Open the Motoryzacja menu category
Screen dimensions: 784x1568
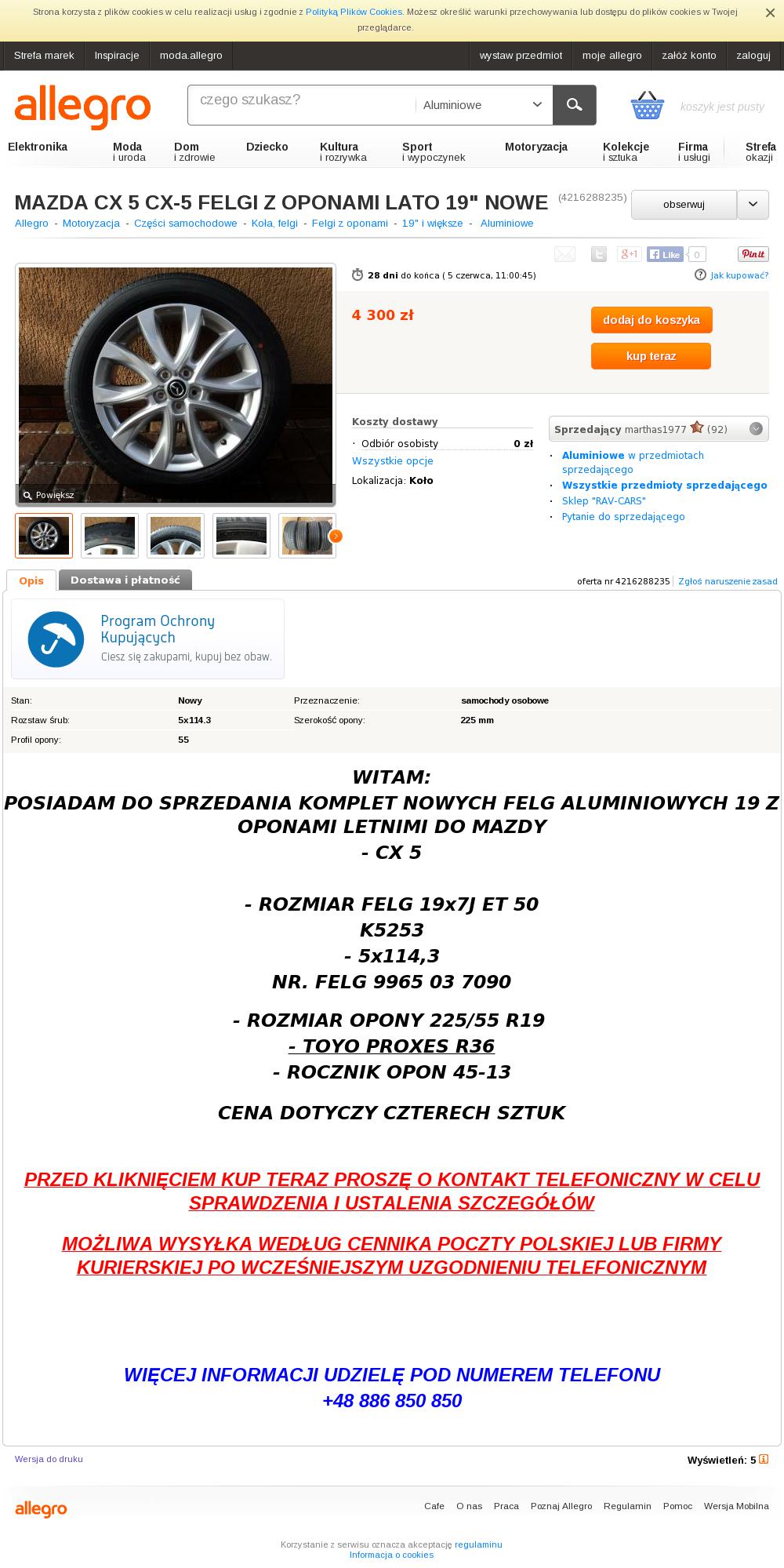click(x=536, y=147)
